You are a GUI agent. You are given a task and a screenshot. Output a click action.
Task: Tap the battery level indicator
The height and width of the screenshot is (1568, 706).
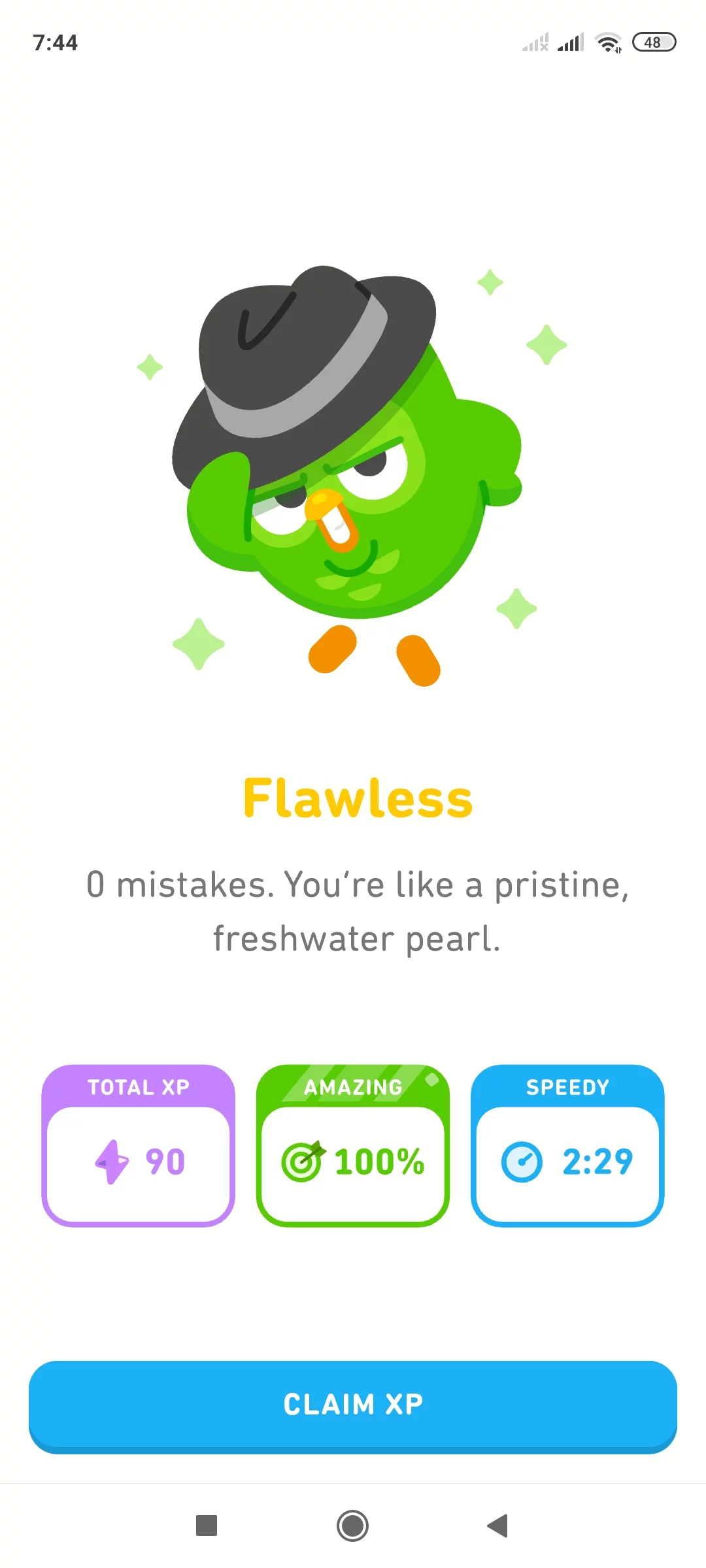point(653,42)
